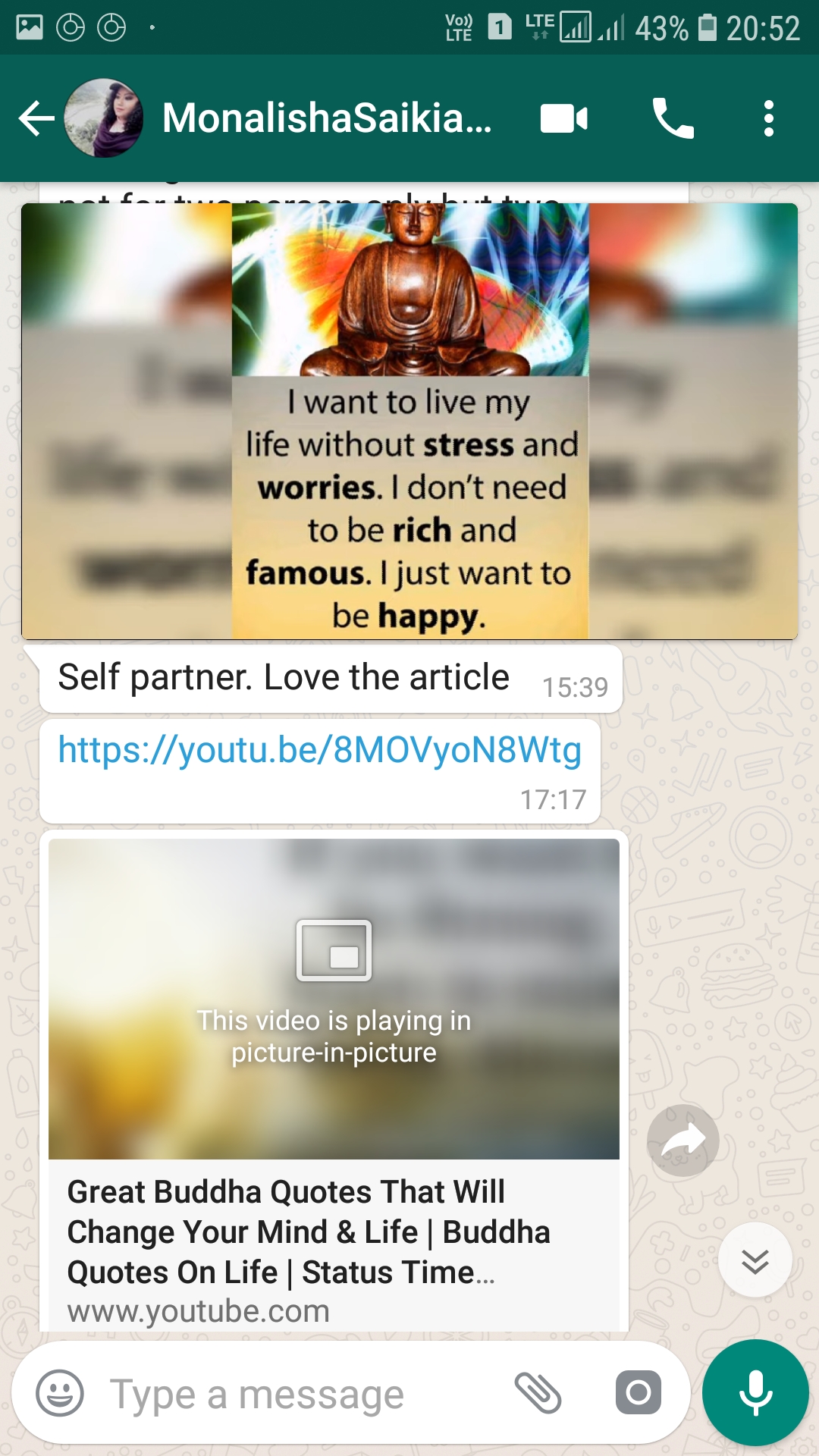The width and height of the screenshot is (819, 1456).
Task: Forward the Buddha Quotes video message
Action: pyautogui.click(x=683, y=1141)
